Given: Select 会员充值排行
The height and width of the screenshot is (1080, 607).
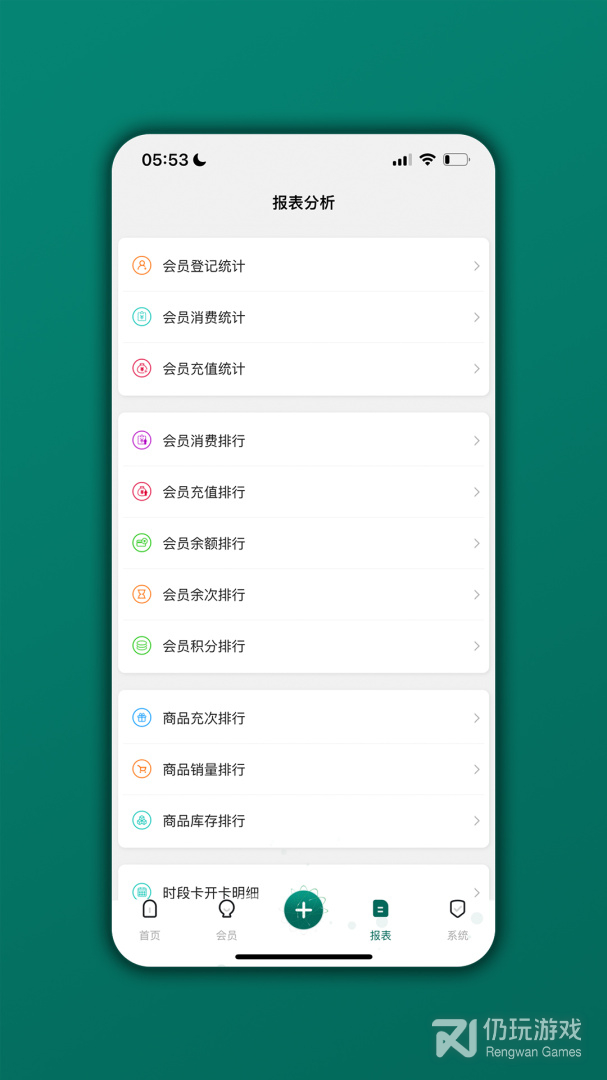Looking at the screenshot, I should point(303,492).
